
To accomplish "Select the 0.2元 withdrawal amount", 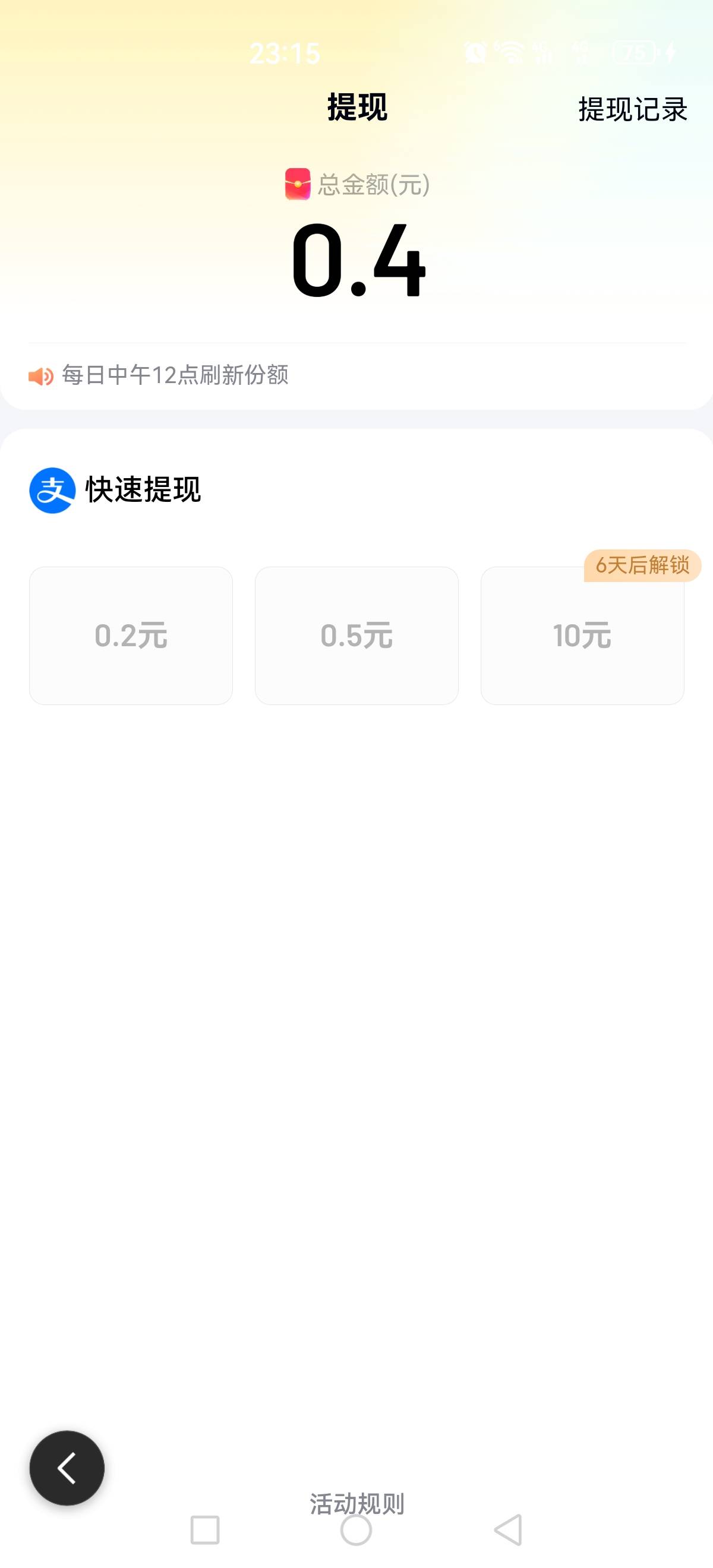I will (x=131, y=636).
